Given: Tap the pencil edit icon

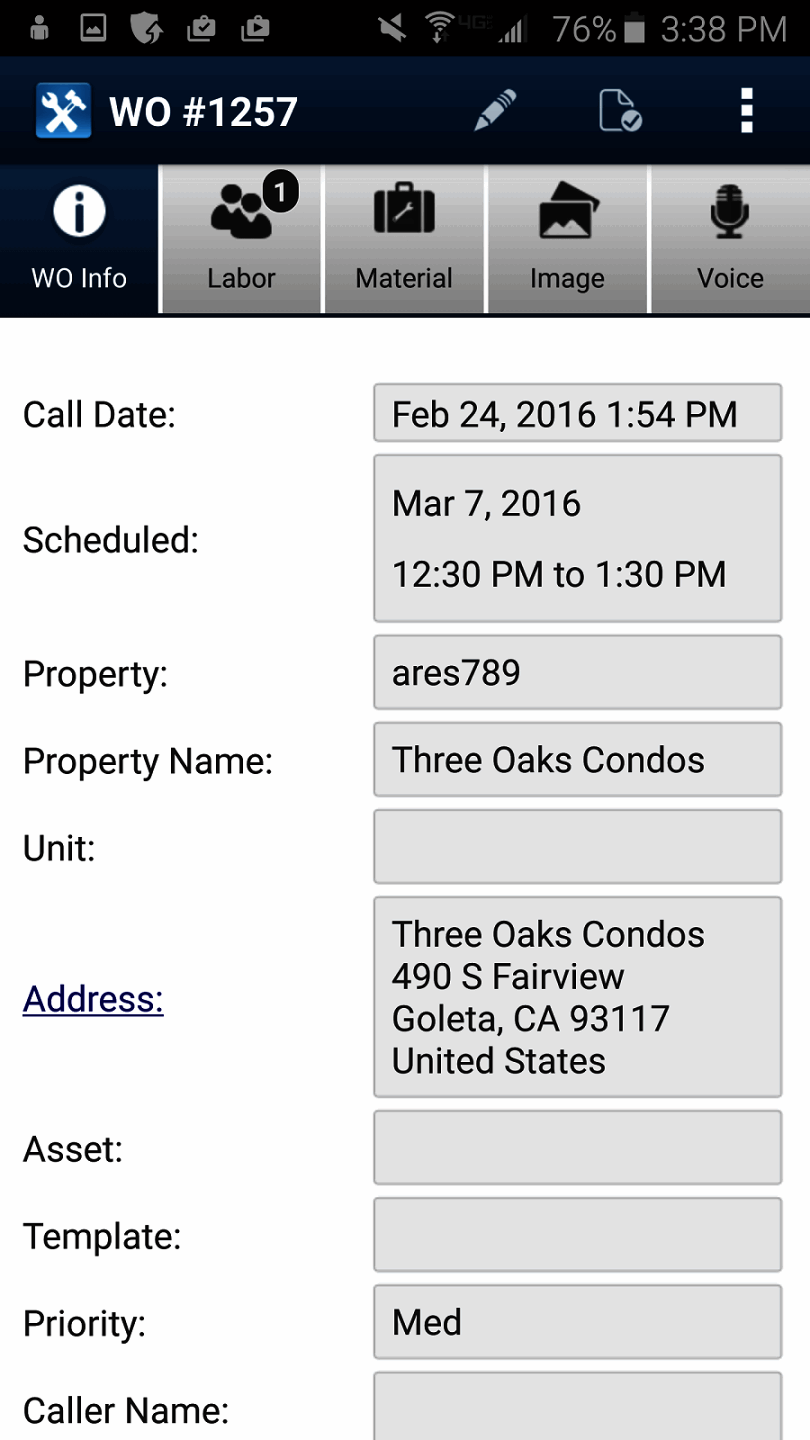Looking at the screenshot, I should coord(495,110).
